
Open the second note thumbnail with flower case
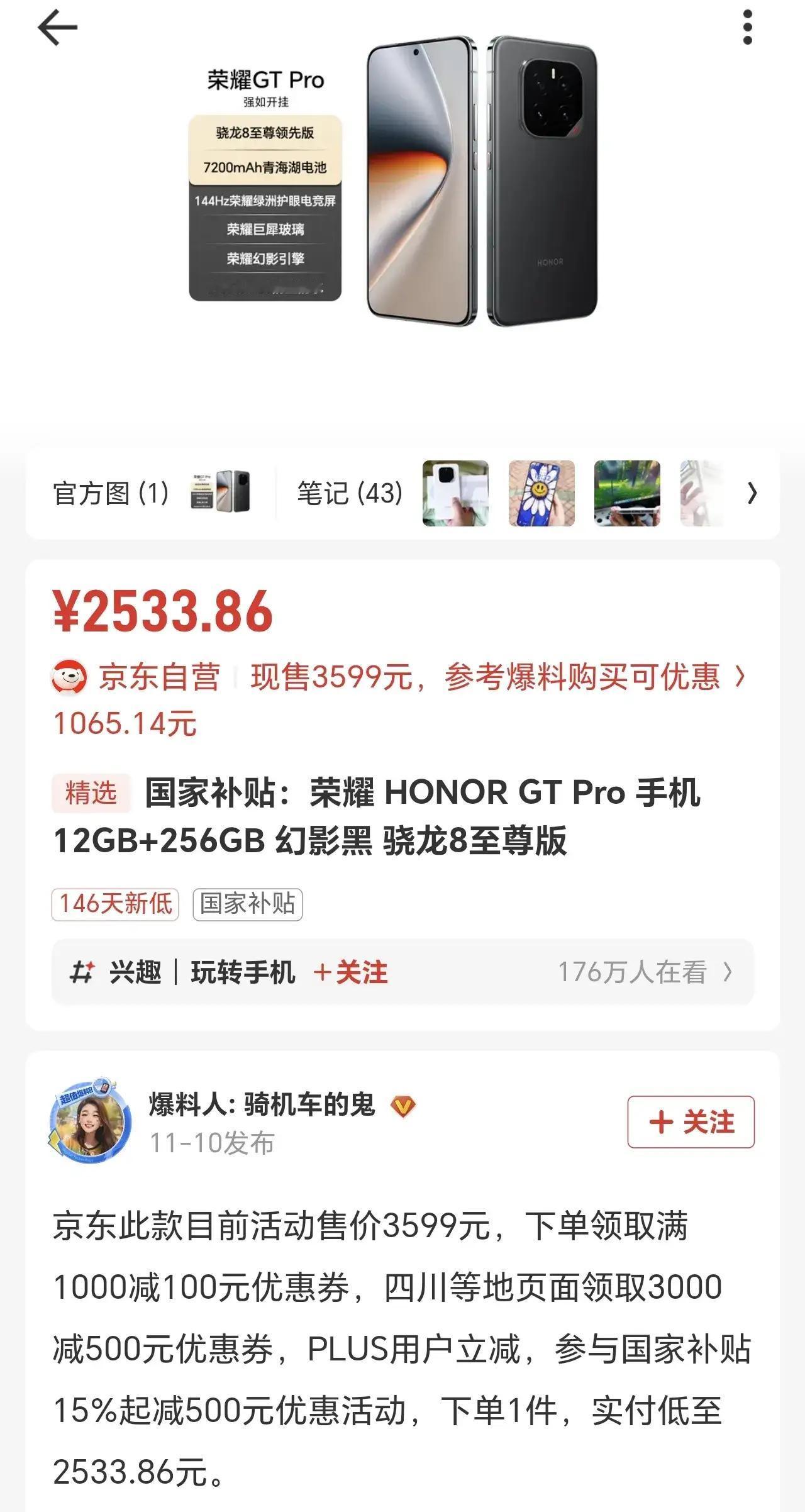click(541, 494)
